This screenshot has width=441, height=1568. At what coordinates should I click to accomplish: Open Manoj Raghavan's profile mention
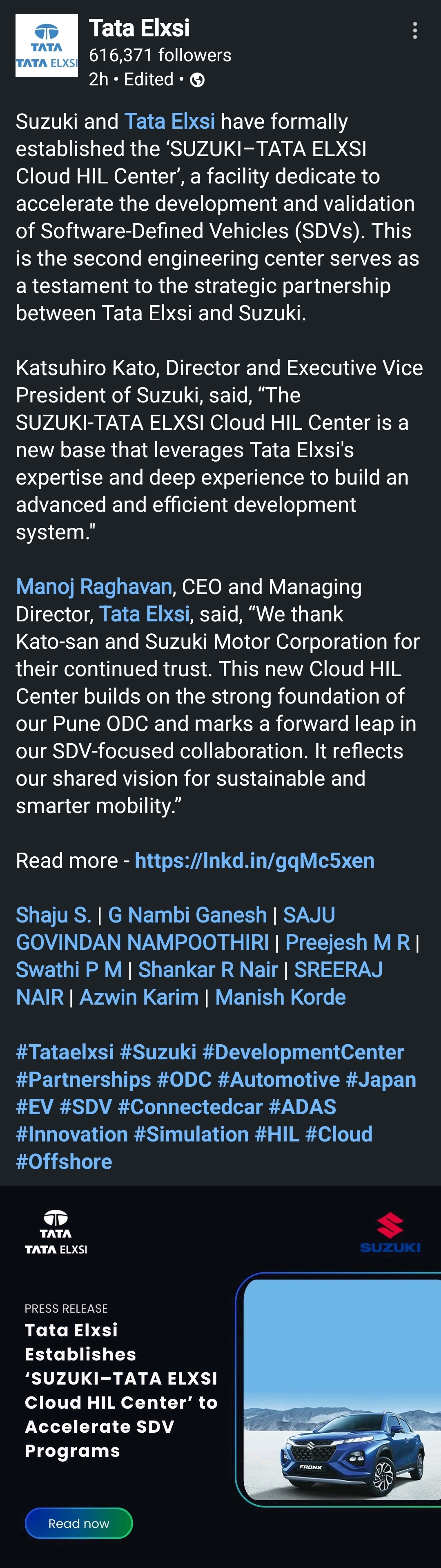pyautogui.click(x=94, y=586)
